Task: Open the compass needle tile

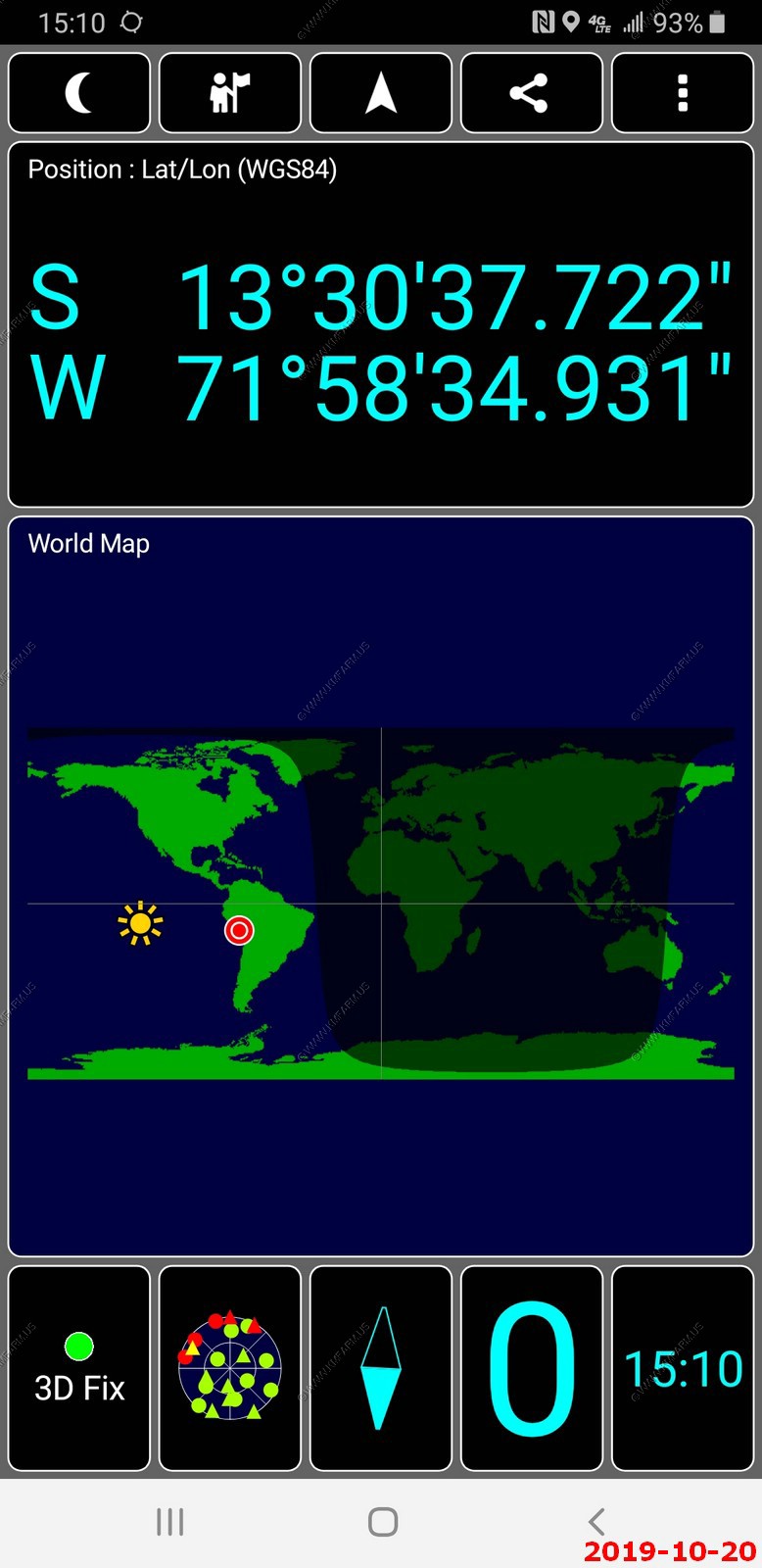Action: (381, 1368)
